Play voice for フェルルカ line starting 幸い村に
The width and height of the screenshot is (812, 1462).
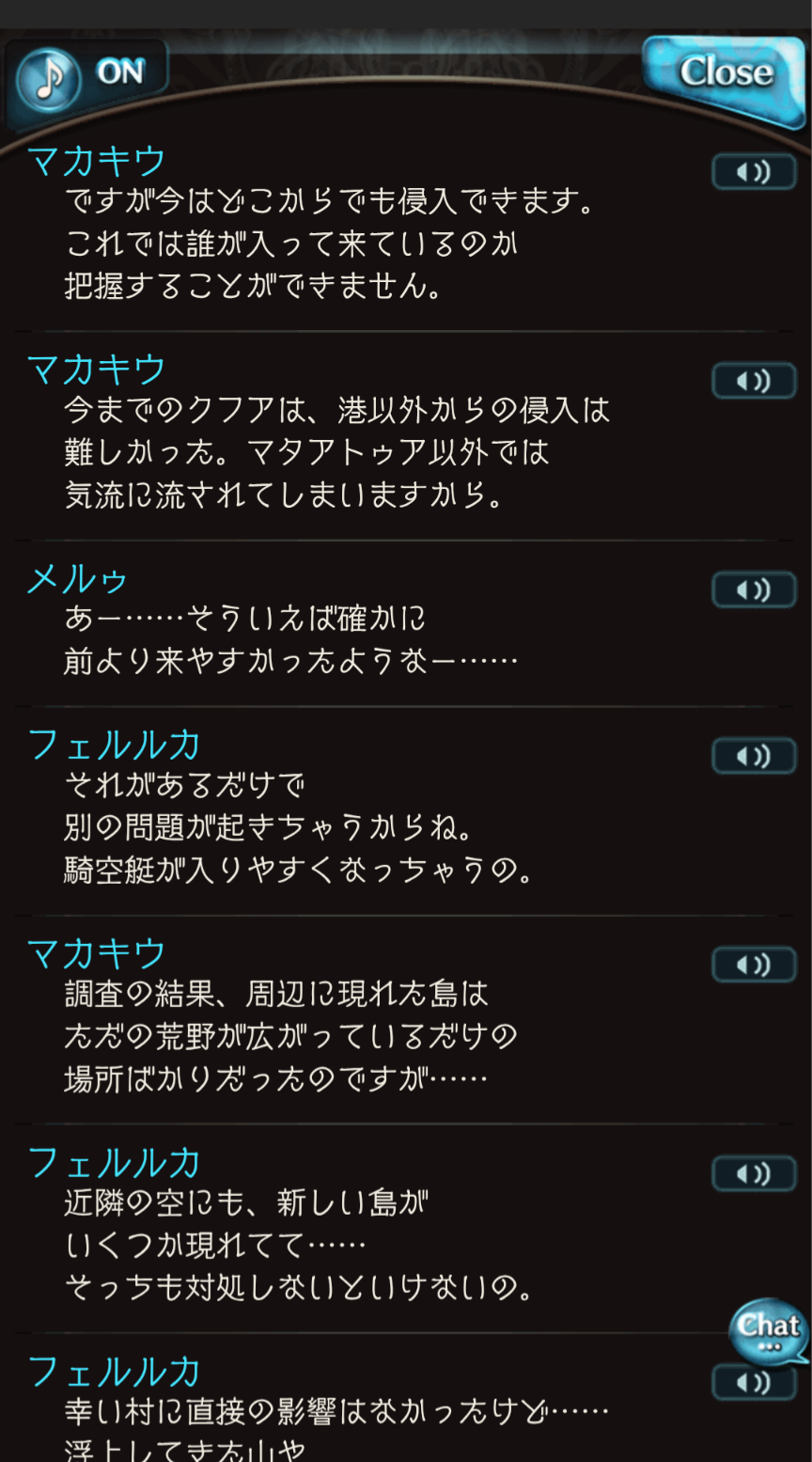click(754, 1382)
